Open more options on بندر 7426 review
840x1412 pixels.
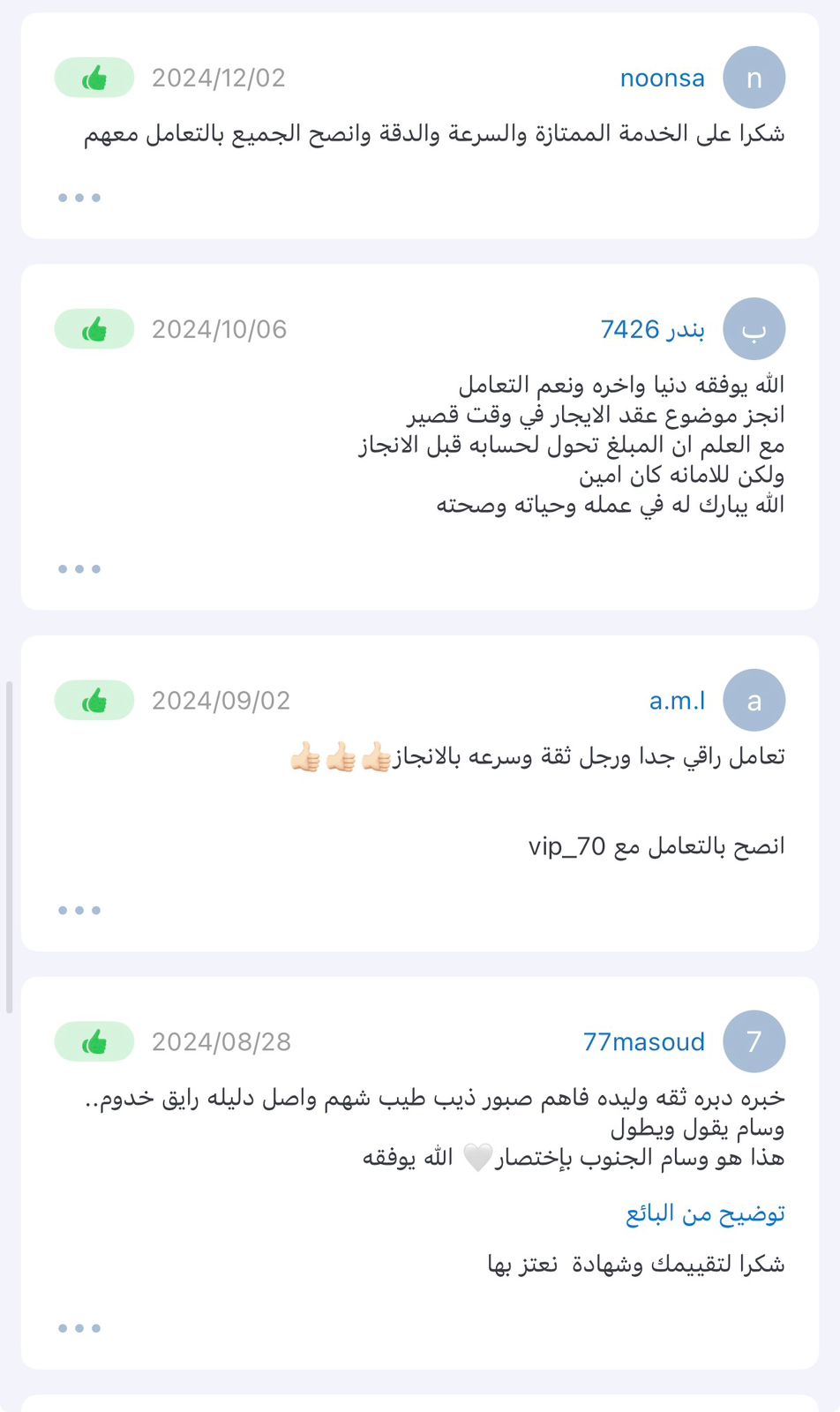(79, 569)
